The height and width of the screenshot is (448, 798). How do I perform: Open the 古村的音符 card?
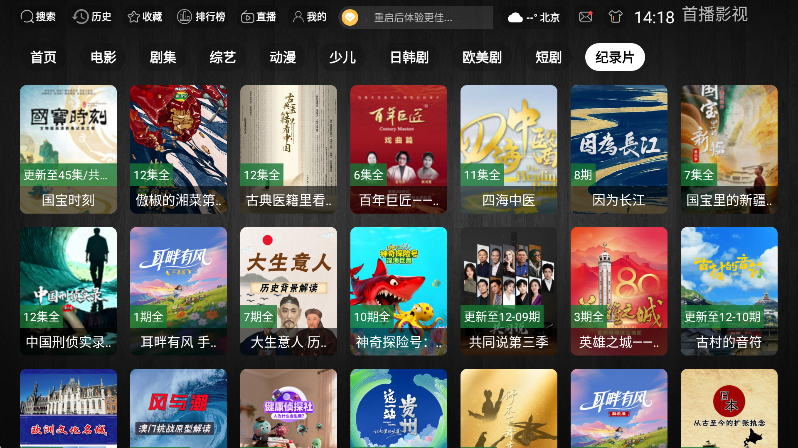729,290
